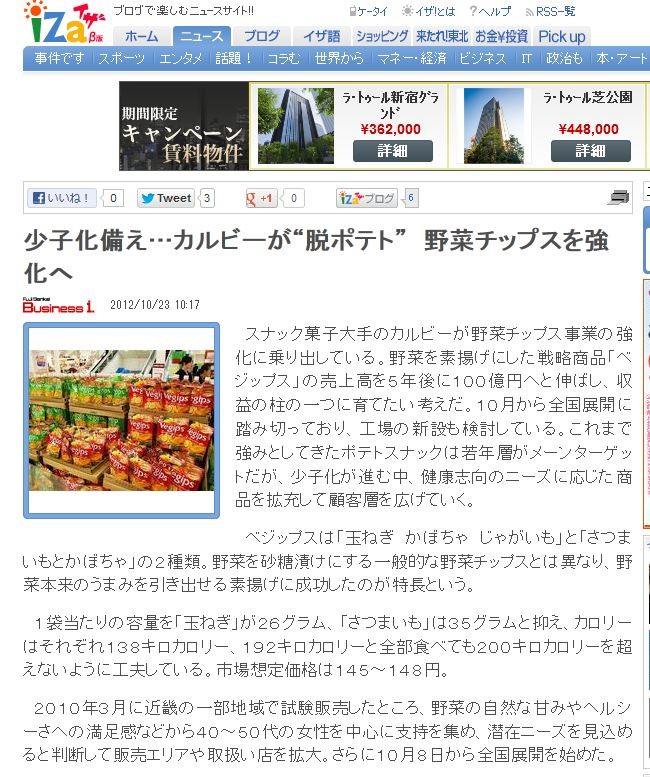
Task: Open the ショッピング tab
Action: point(382,36)
